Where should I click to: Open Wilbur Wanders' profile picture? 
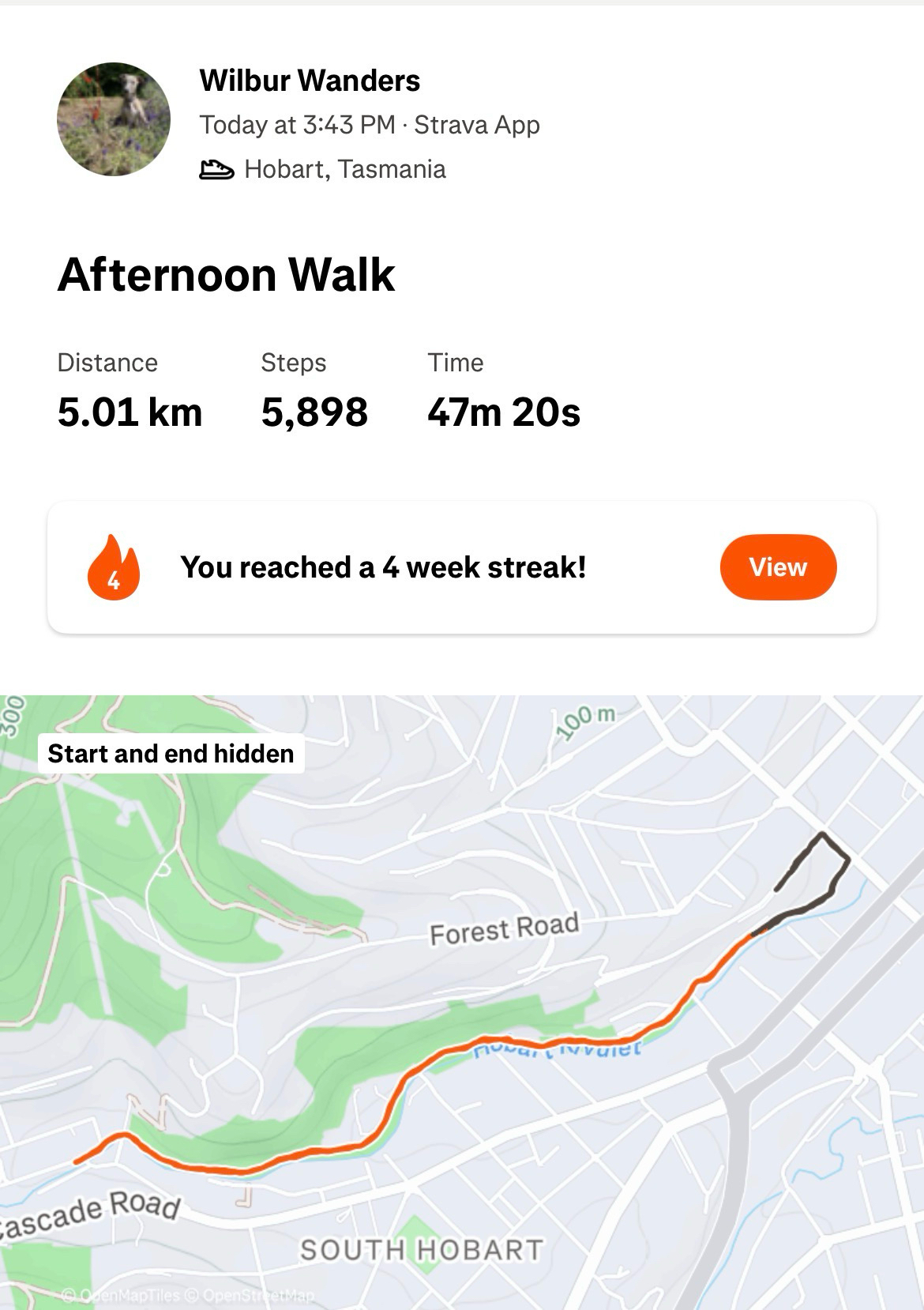tap(114, 119)
